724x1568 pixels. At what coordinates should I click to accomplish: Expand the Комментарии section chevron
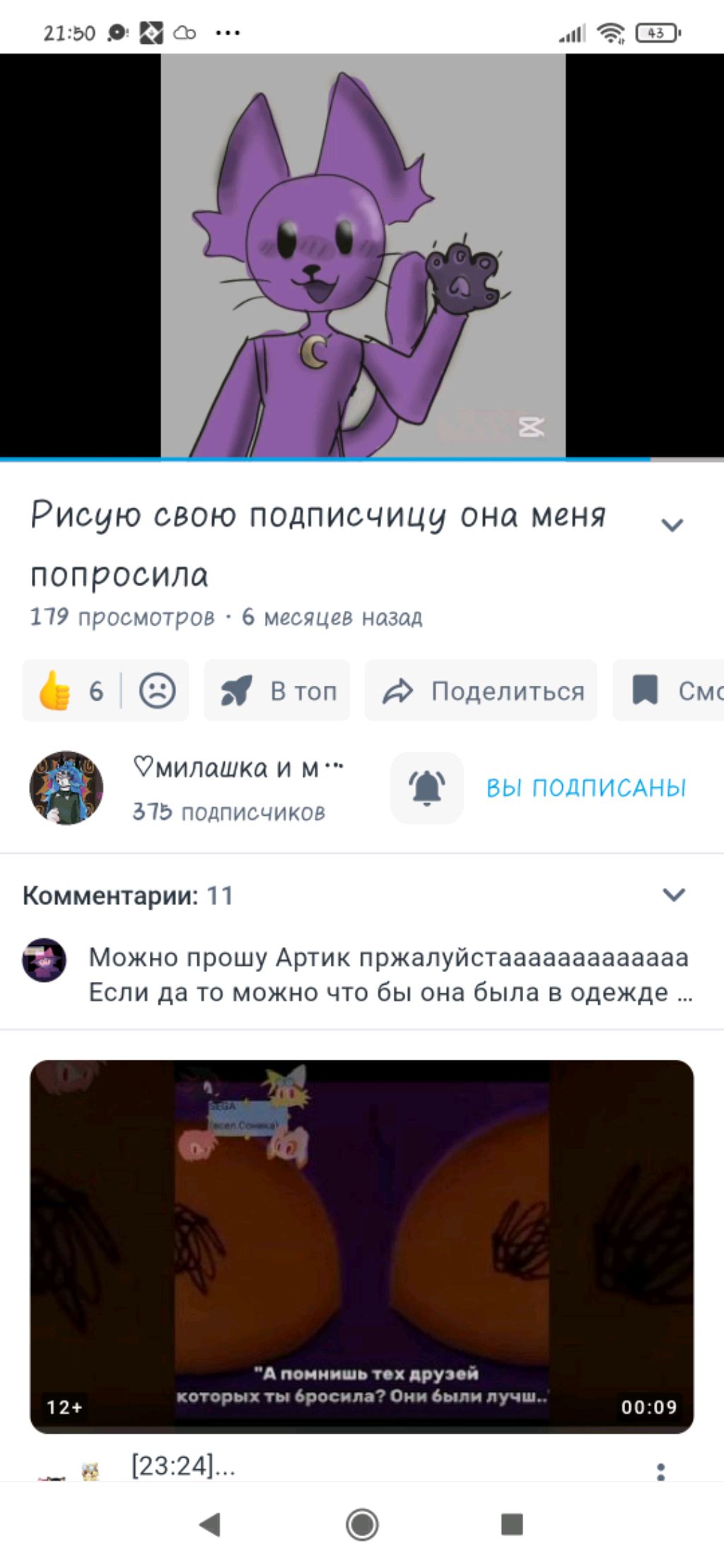(x=673, y=895)
